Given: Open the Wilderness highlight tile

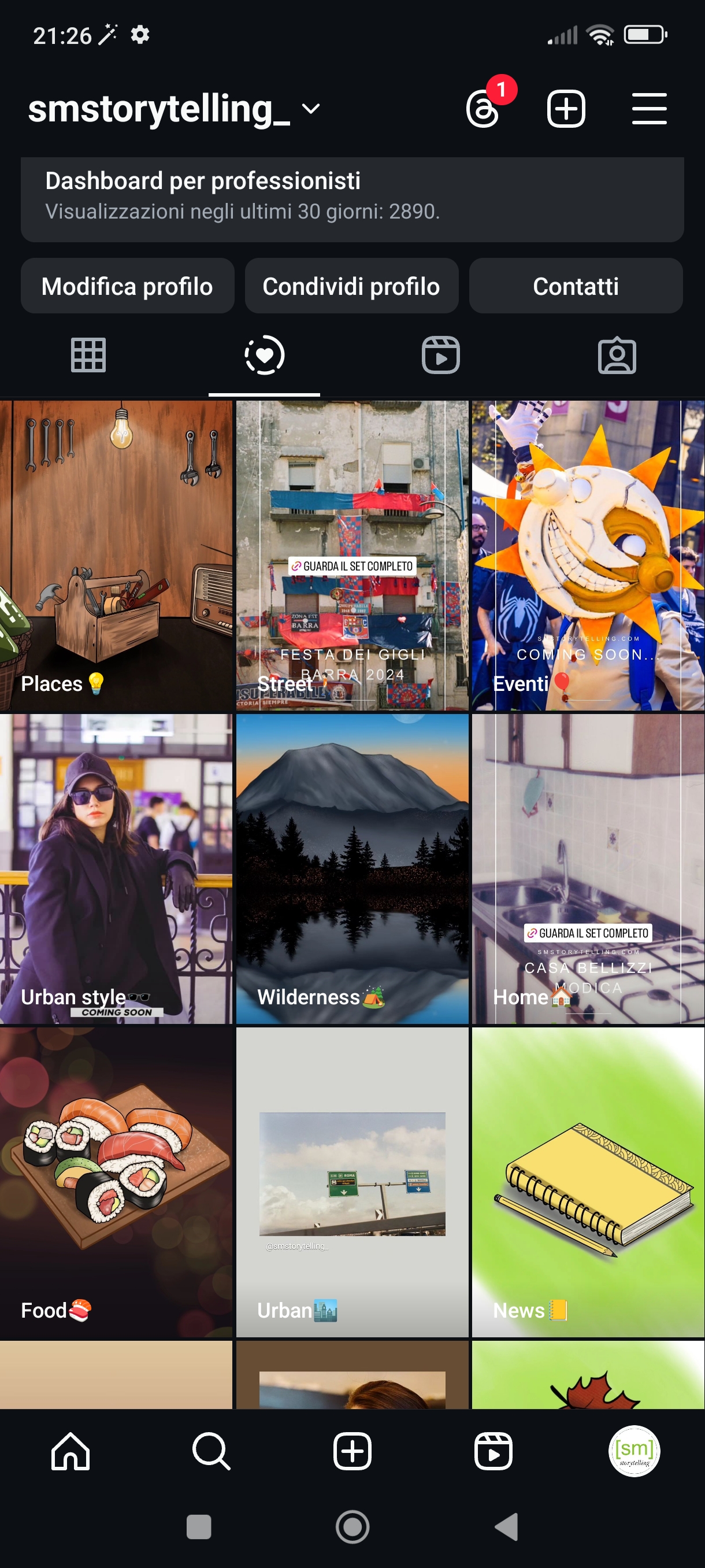Looking at the screenshot, I should tap(352, 868).
